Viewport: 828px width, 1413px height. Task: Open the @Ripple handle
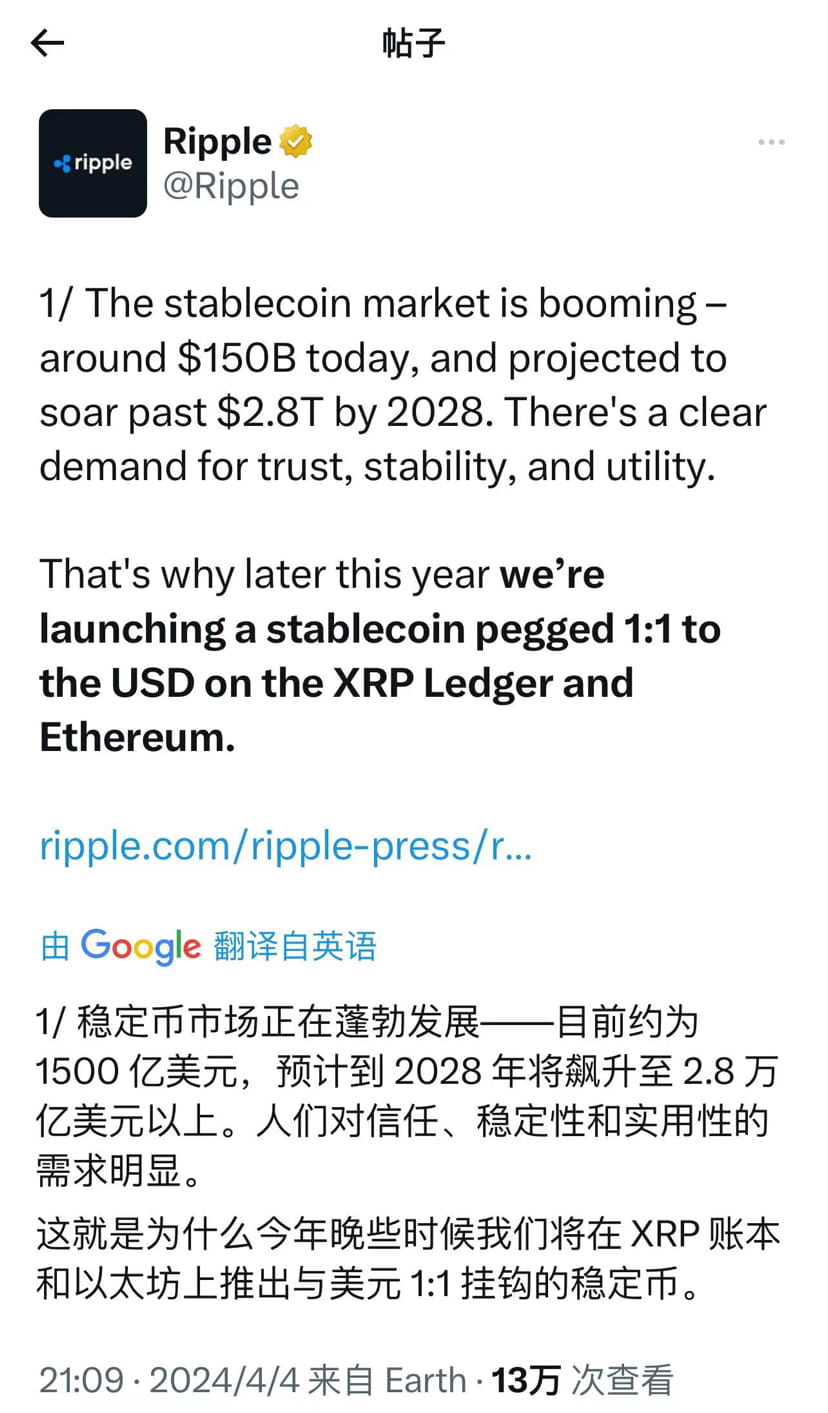coord(232,186)
